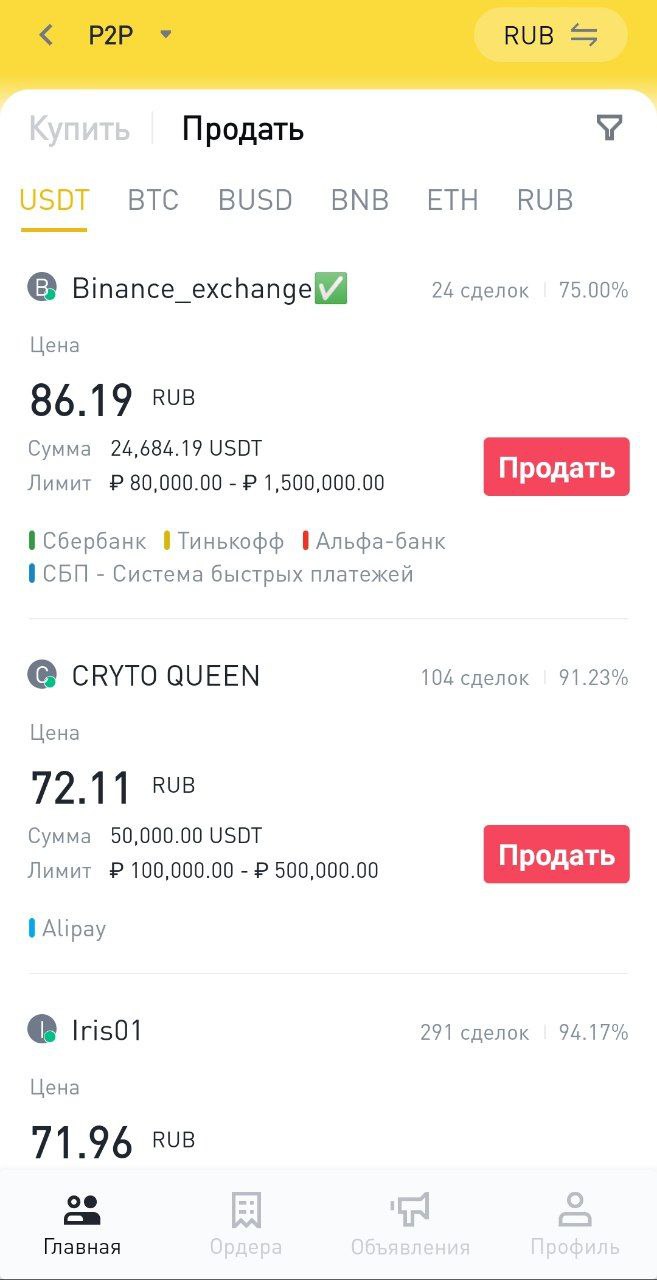Select the BUSD coin tab
Image resolution: width=657 pixels, height=1280 pixels.
pyautogui.click(x=255, y=200)
